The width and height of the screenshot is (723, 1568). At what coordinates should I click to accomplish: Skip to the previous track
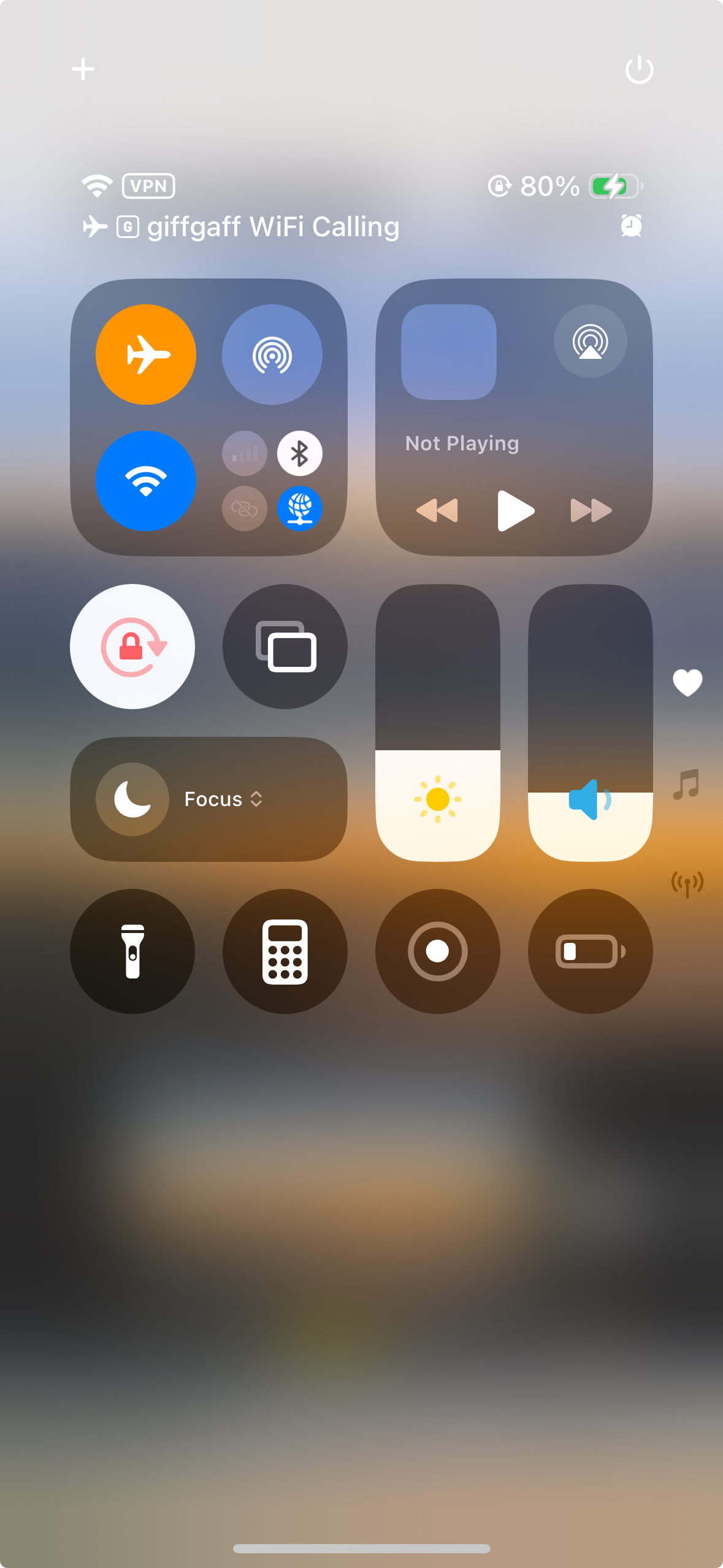(437, 510)
